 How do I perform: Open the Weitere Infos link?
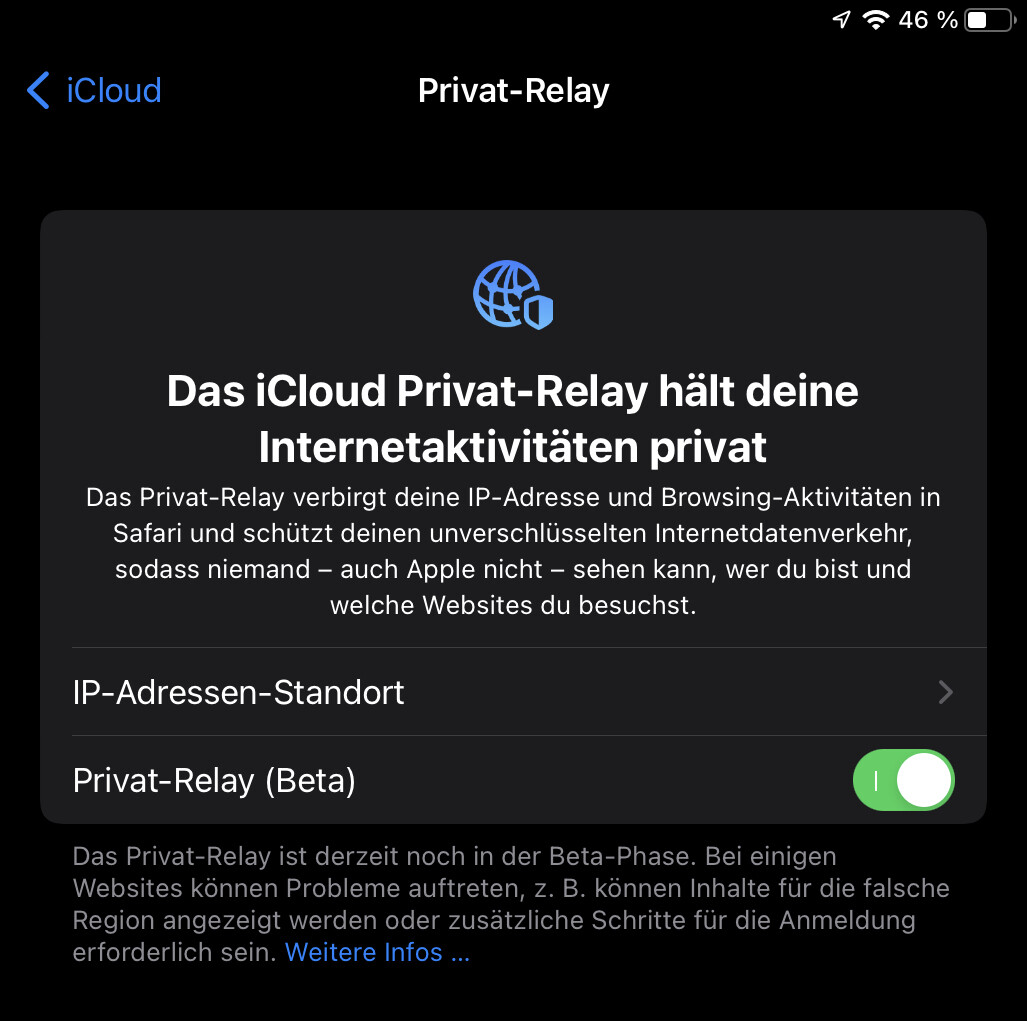(x=376, y=952)
